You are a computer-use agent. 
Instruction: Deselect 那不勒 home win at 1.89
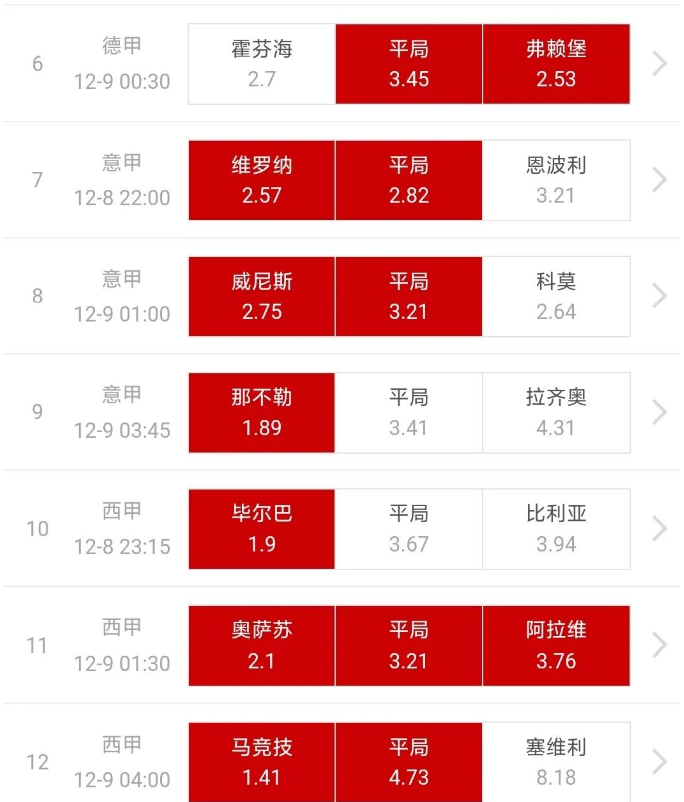(261, 413)
